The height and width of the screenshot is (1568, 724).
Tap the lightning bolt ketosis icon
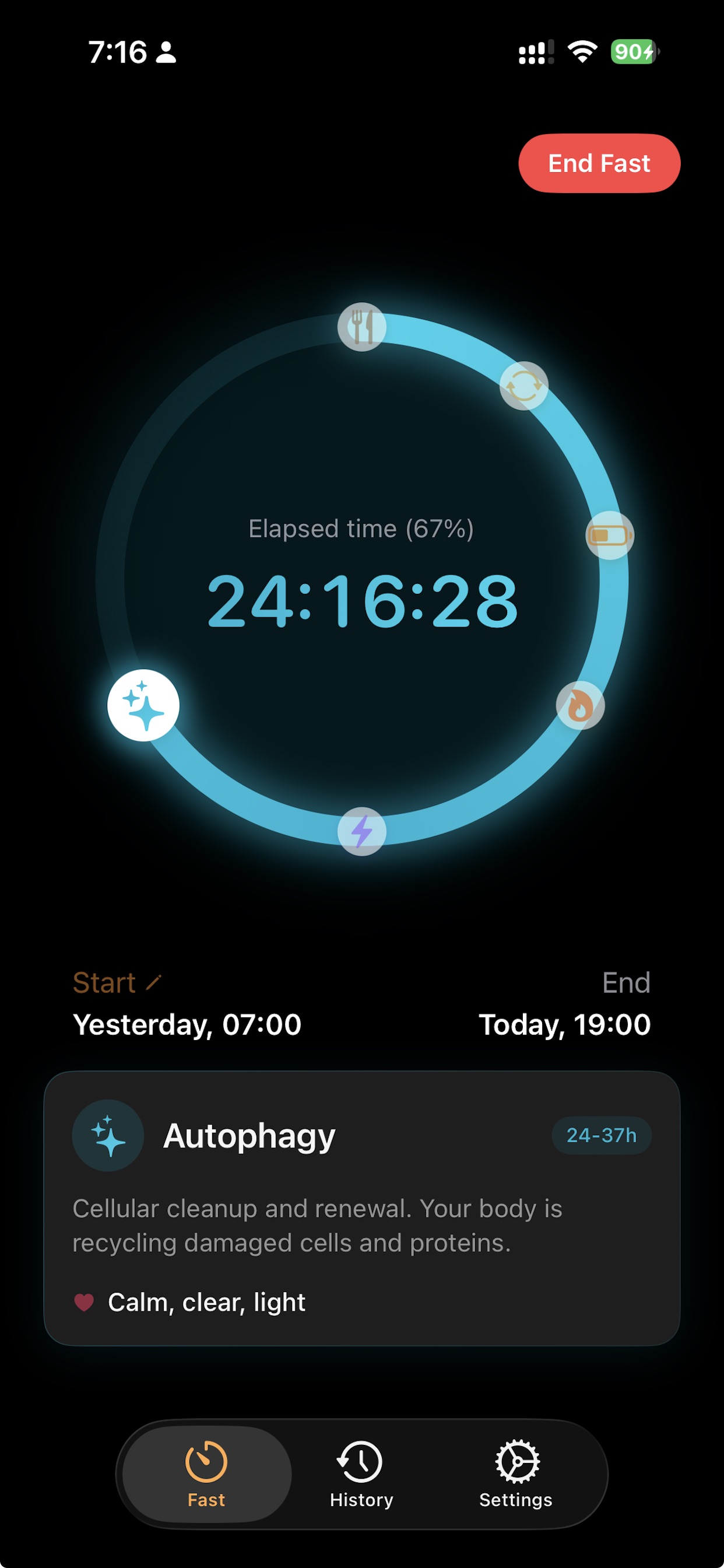[361, 829]
